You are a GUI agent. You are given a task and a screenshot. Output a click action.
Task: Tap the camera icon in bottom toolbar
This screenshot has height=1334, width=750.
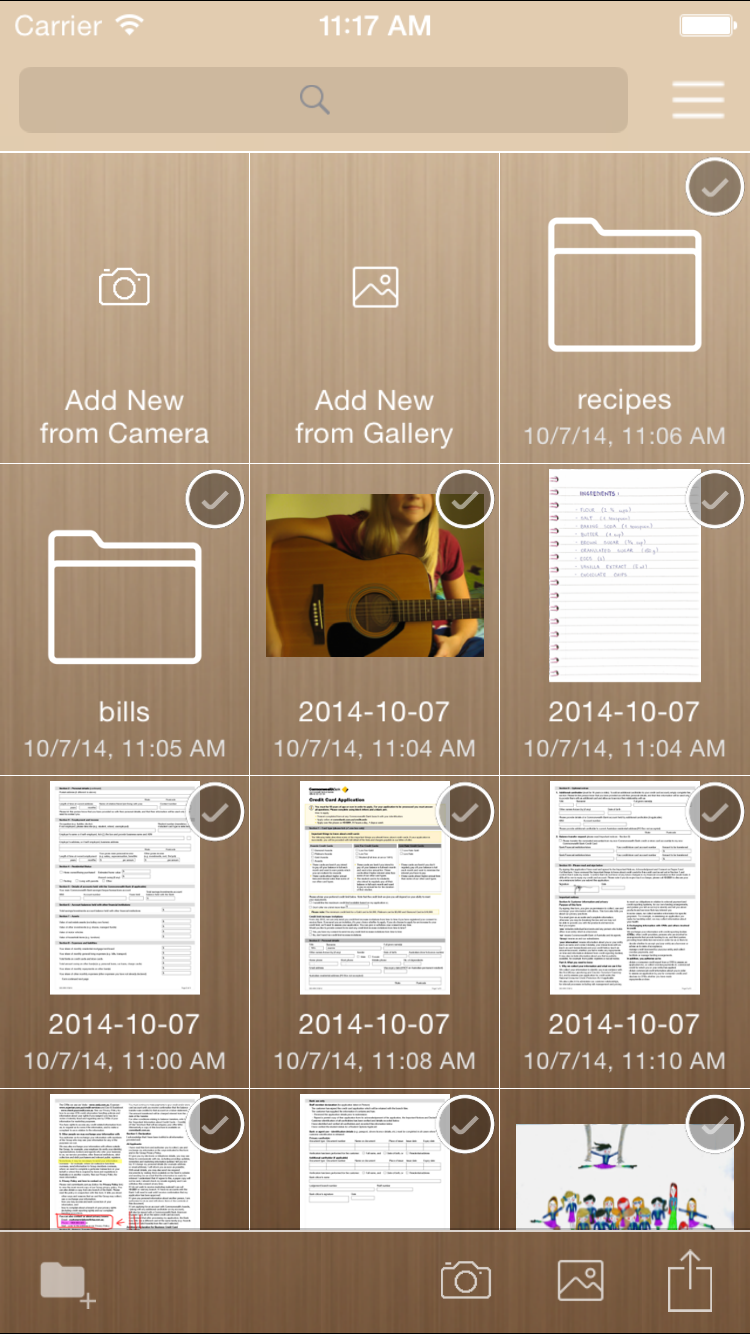(x=465, y=1281)
